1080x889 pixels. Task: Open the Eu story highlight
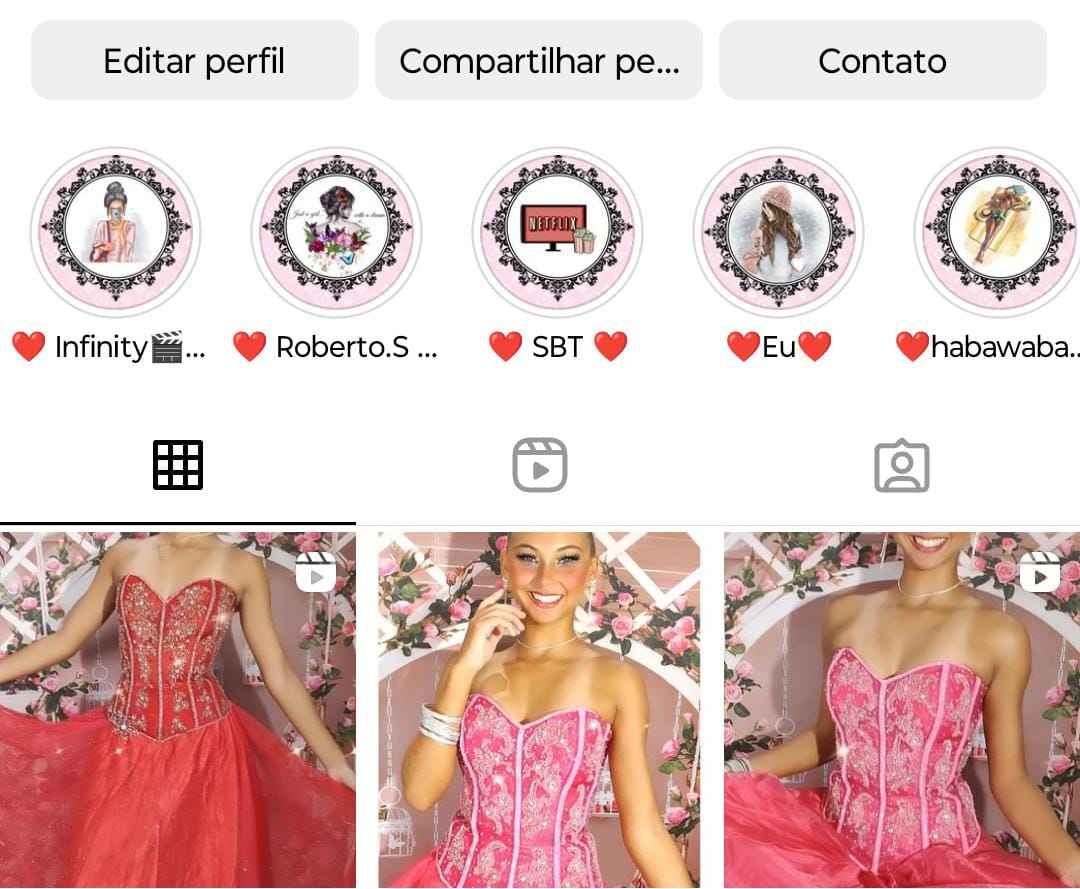(x=778, y=232)
